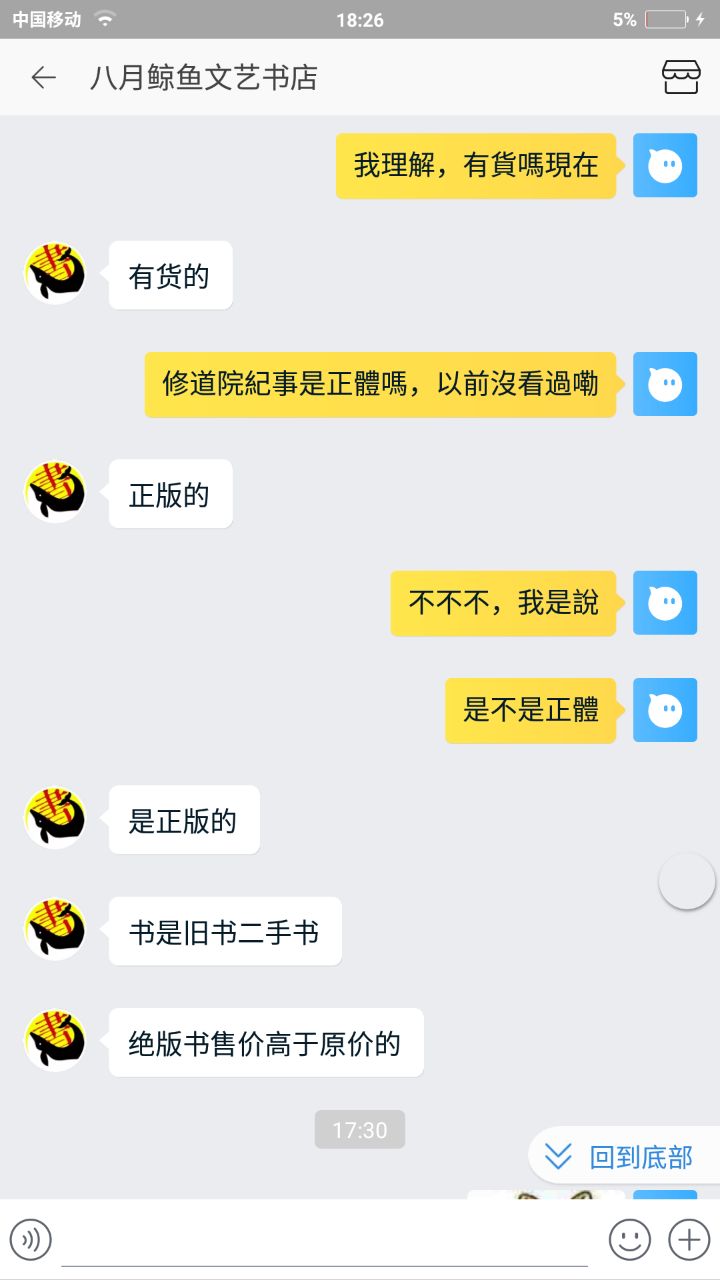The height and width of the screenshot is (1280, 720).
Task: Switch to voice input mode
Action: (31, 1240)
